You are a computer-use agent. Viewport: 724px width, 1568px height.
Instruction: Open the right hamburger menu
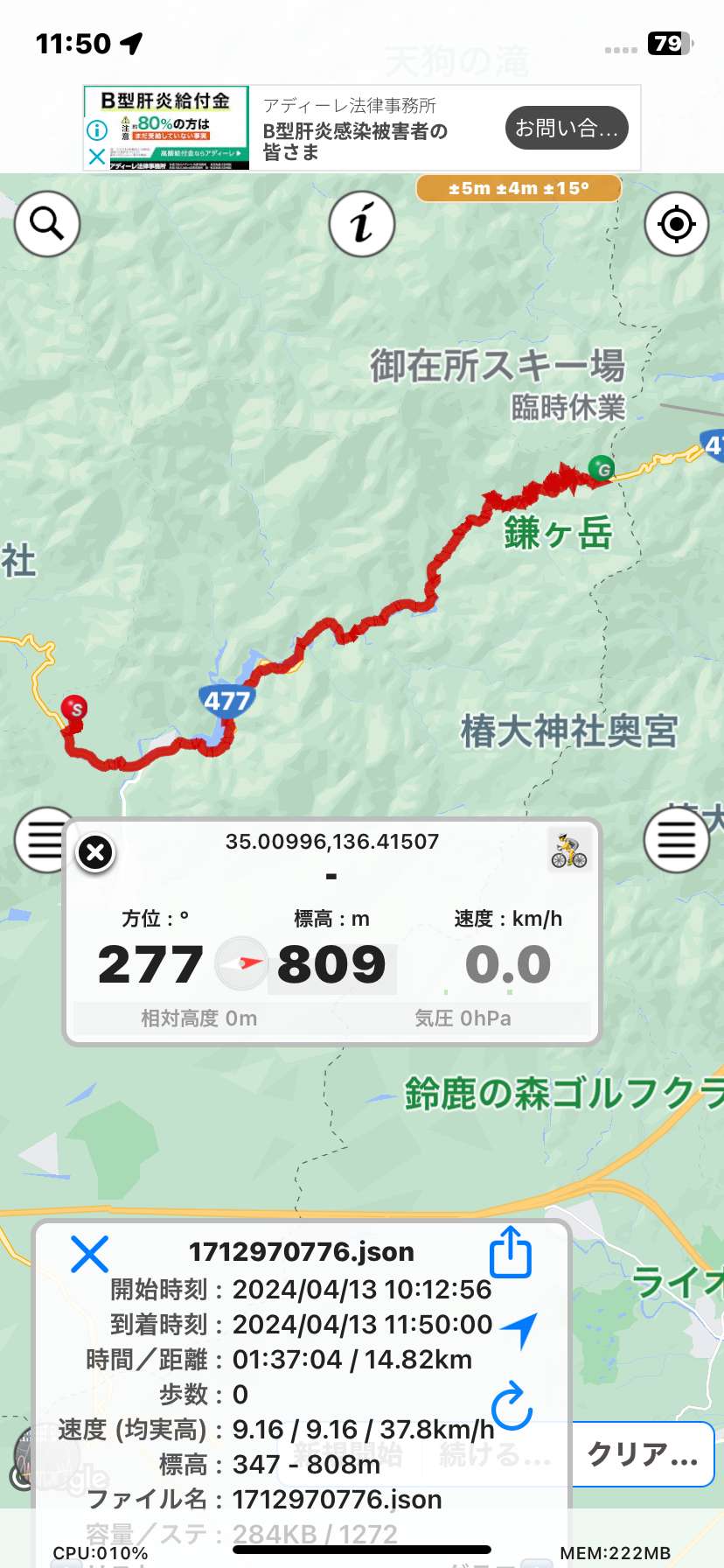[677, 841]
